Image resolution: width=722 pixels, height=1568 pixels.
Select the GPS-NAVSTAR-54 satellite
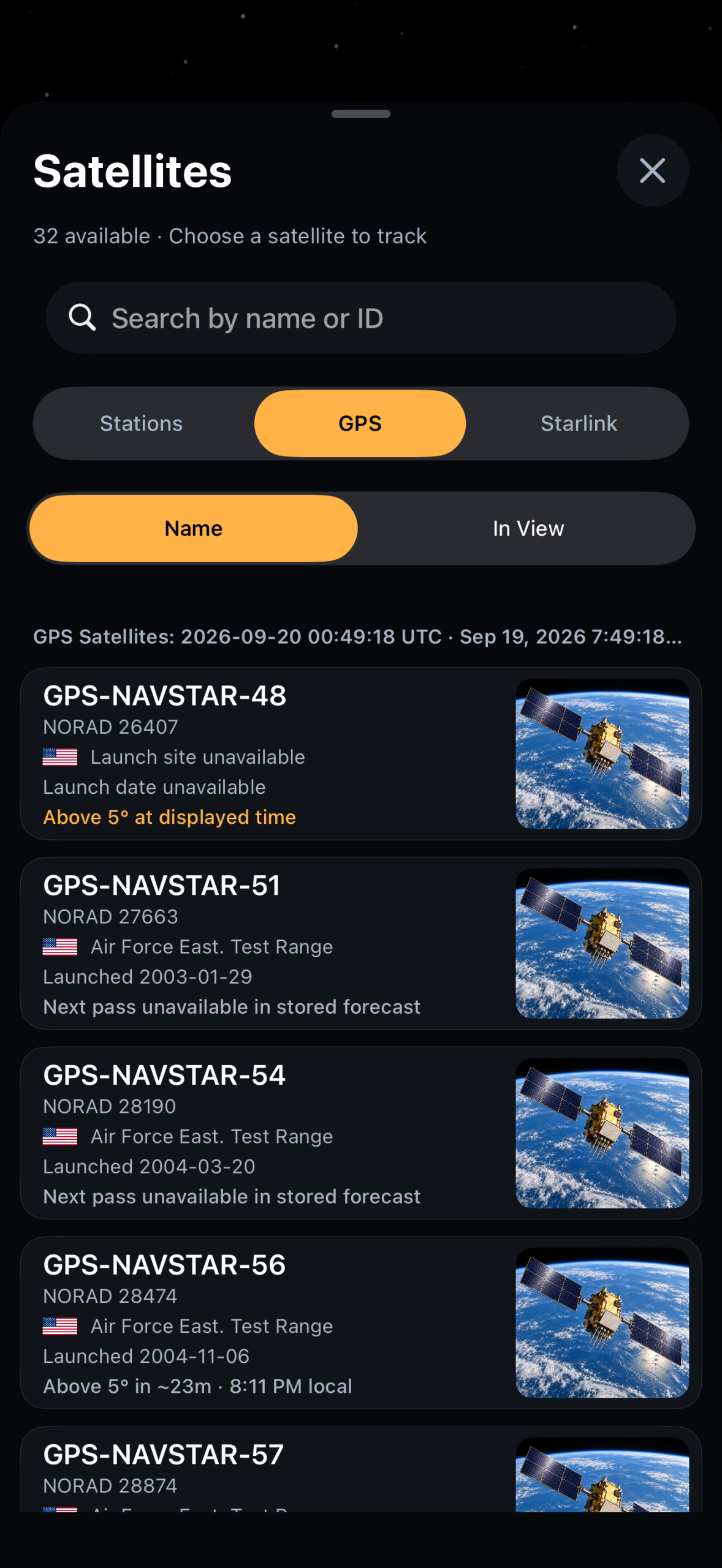[360, 1133]
